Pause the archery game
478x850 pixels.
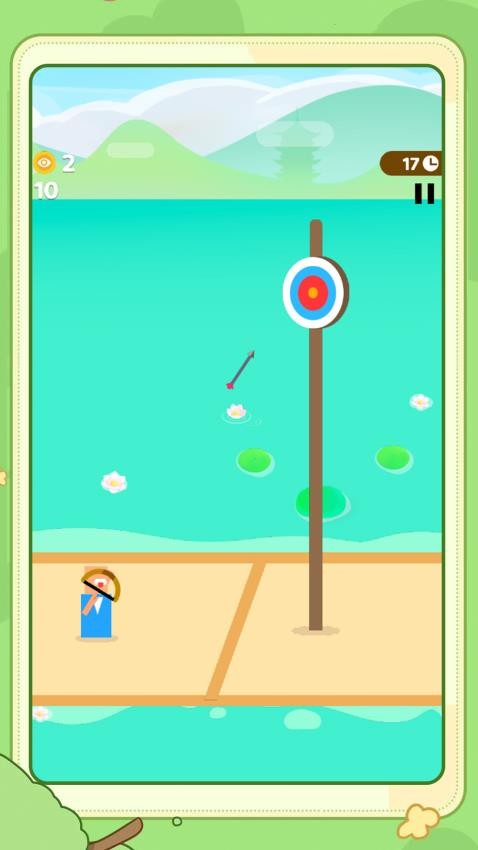pos(424,194)
